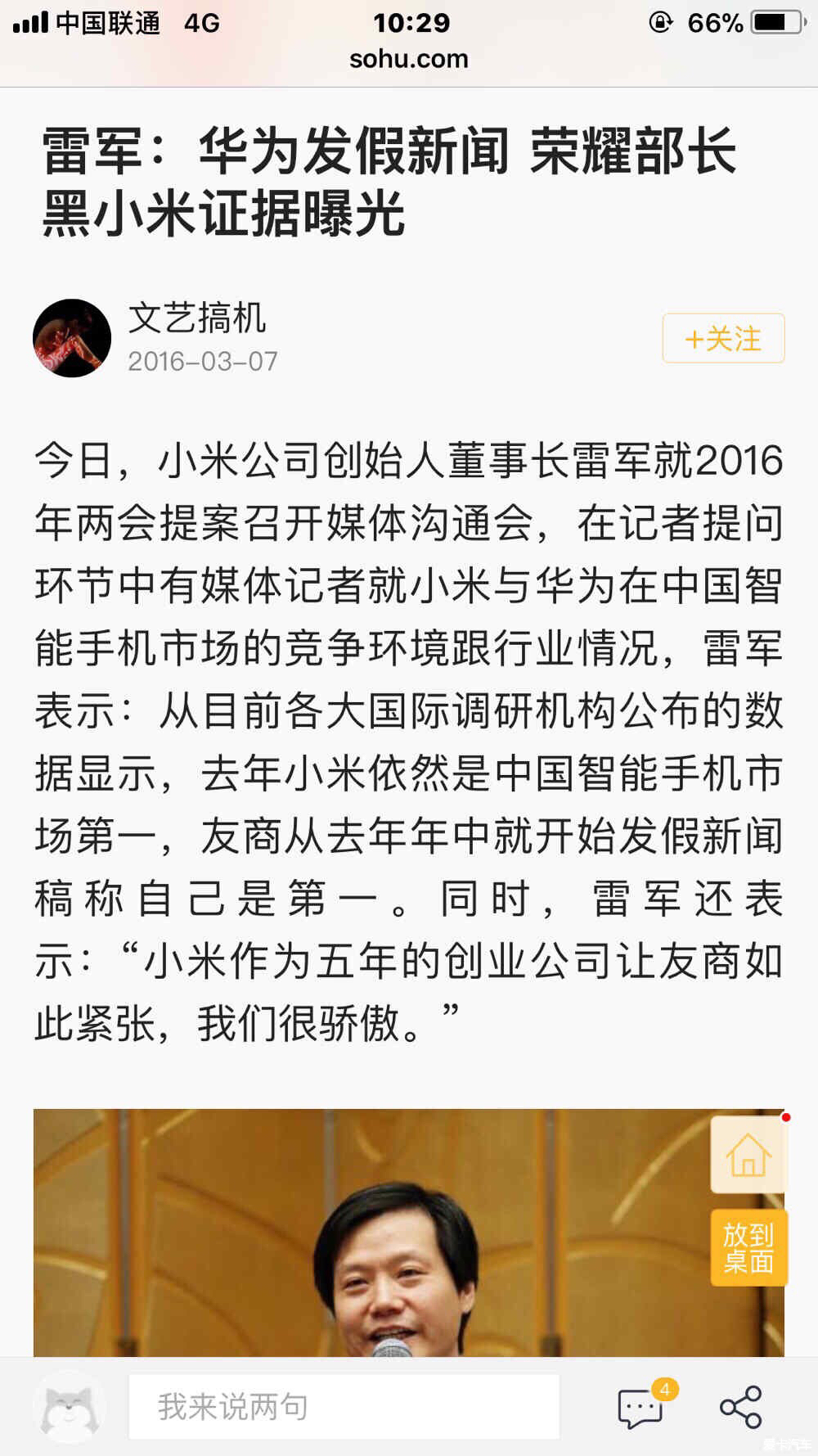Open the sohu.com address label

pos(405,58)
